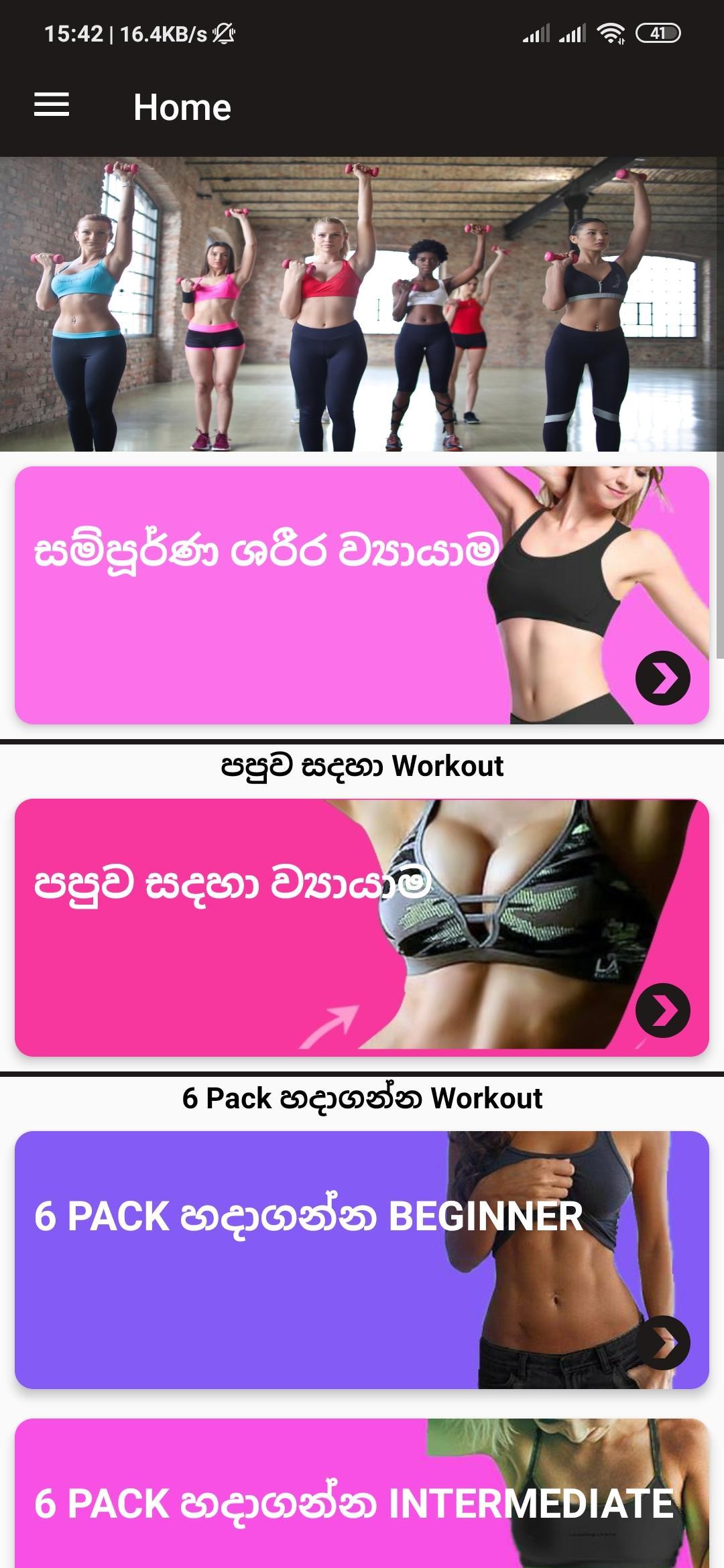Tap the arrow on the 6 PACK BEGINNER card

(662, 1342)
